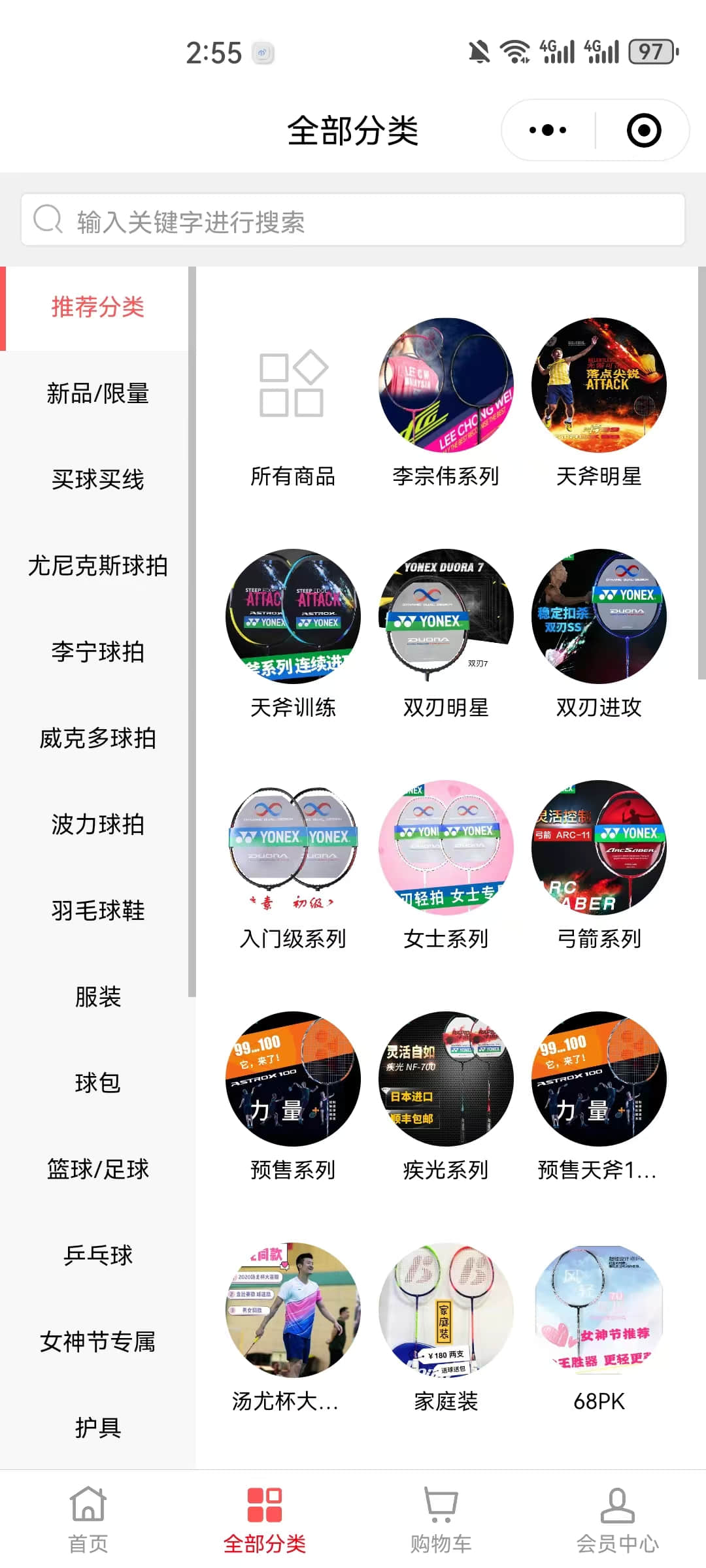Image resolution: width=706 pixels, height=1568 pixels.
Task: Select the 新品/限量 category
Action: (x=97, y=393)
